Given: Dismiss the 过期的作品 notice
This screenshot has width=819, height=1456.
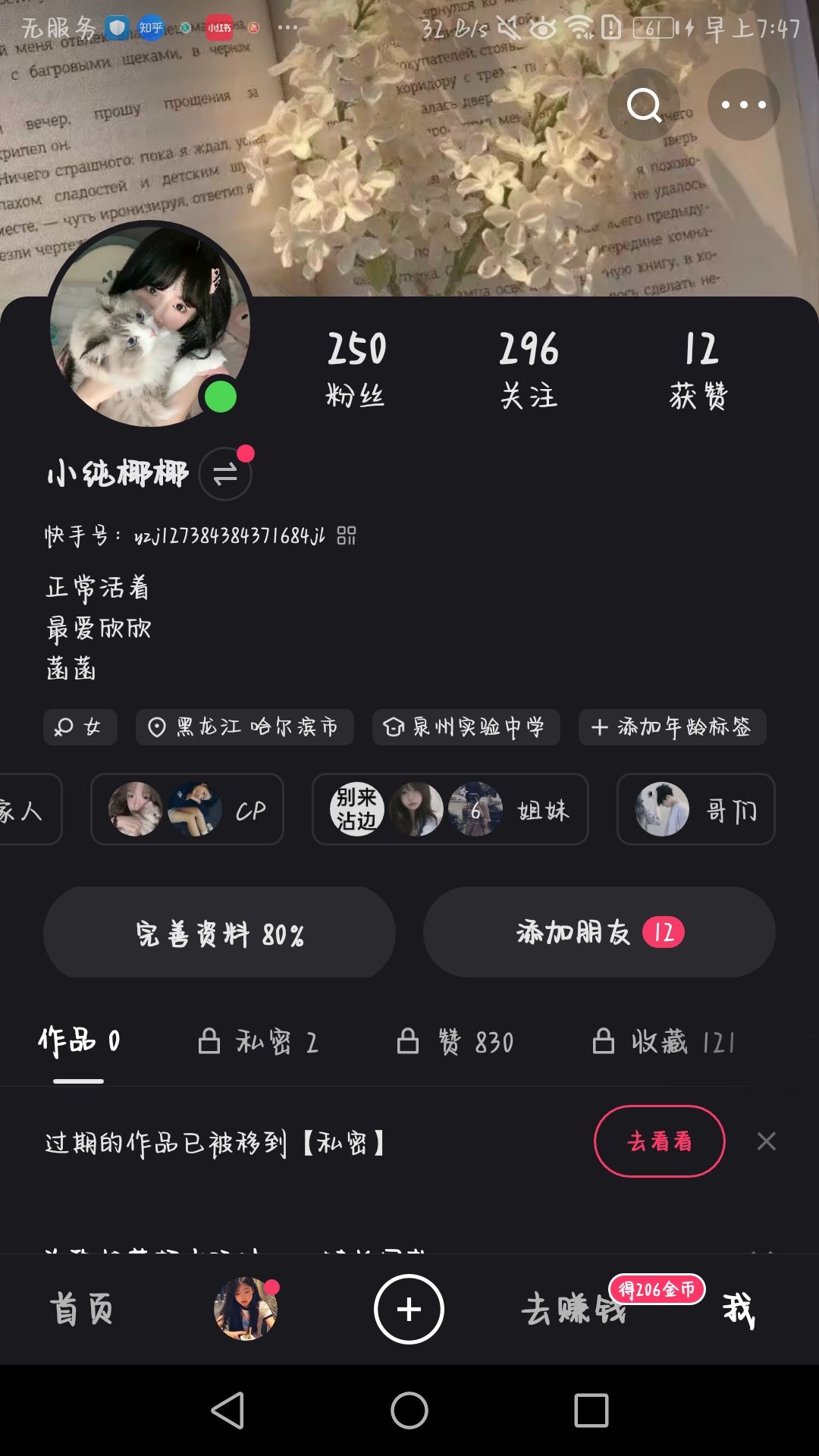Looking at the screenshot, I should point(767,1141).
